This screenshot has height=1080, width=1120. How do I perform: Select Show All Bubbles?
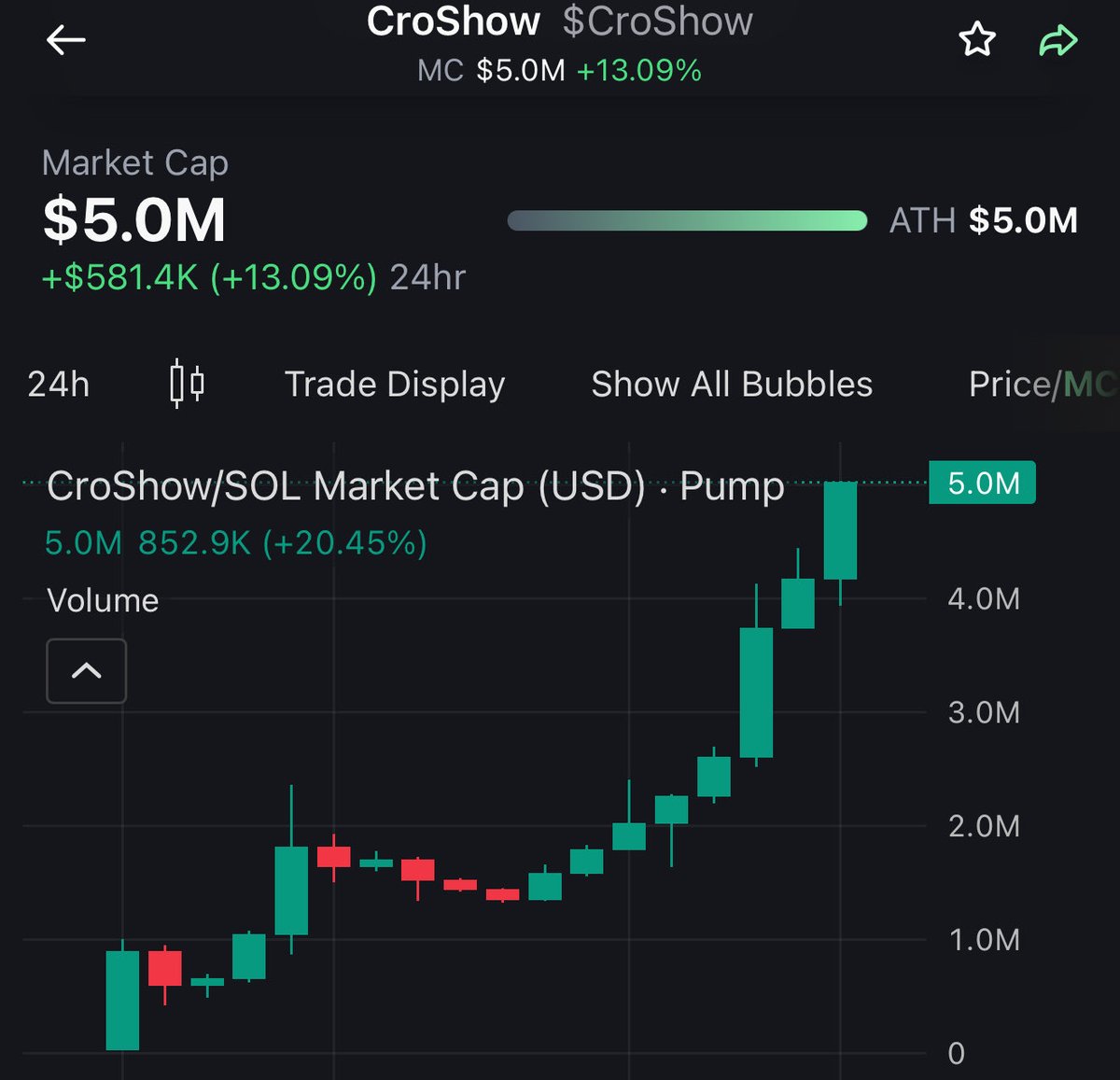[x=732, y=385]
